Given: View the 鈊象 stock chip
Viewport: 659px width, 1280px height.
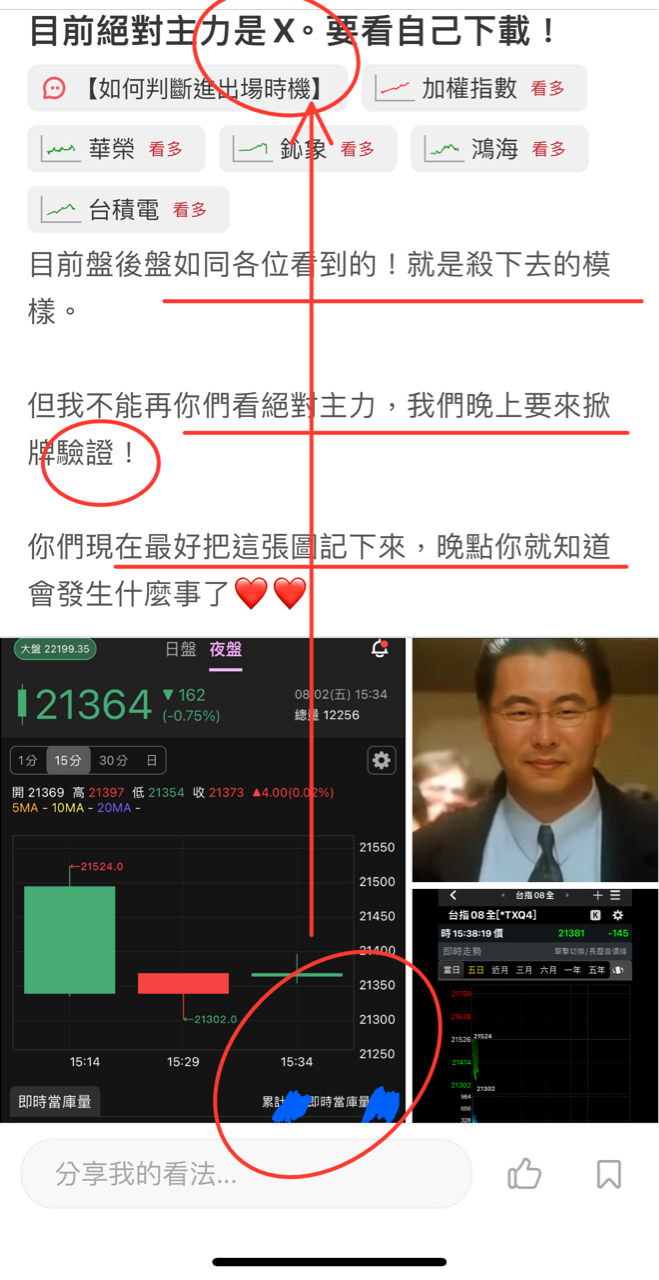Looking at the screenshot, I should point(307,149).
